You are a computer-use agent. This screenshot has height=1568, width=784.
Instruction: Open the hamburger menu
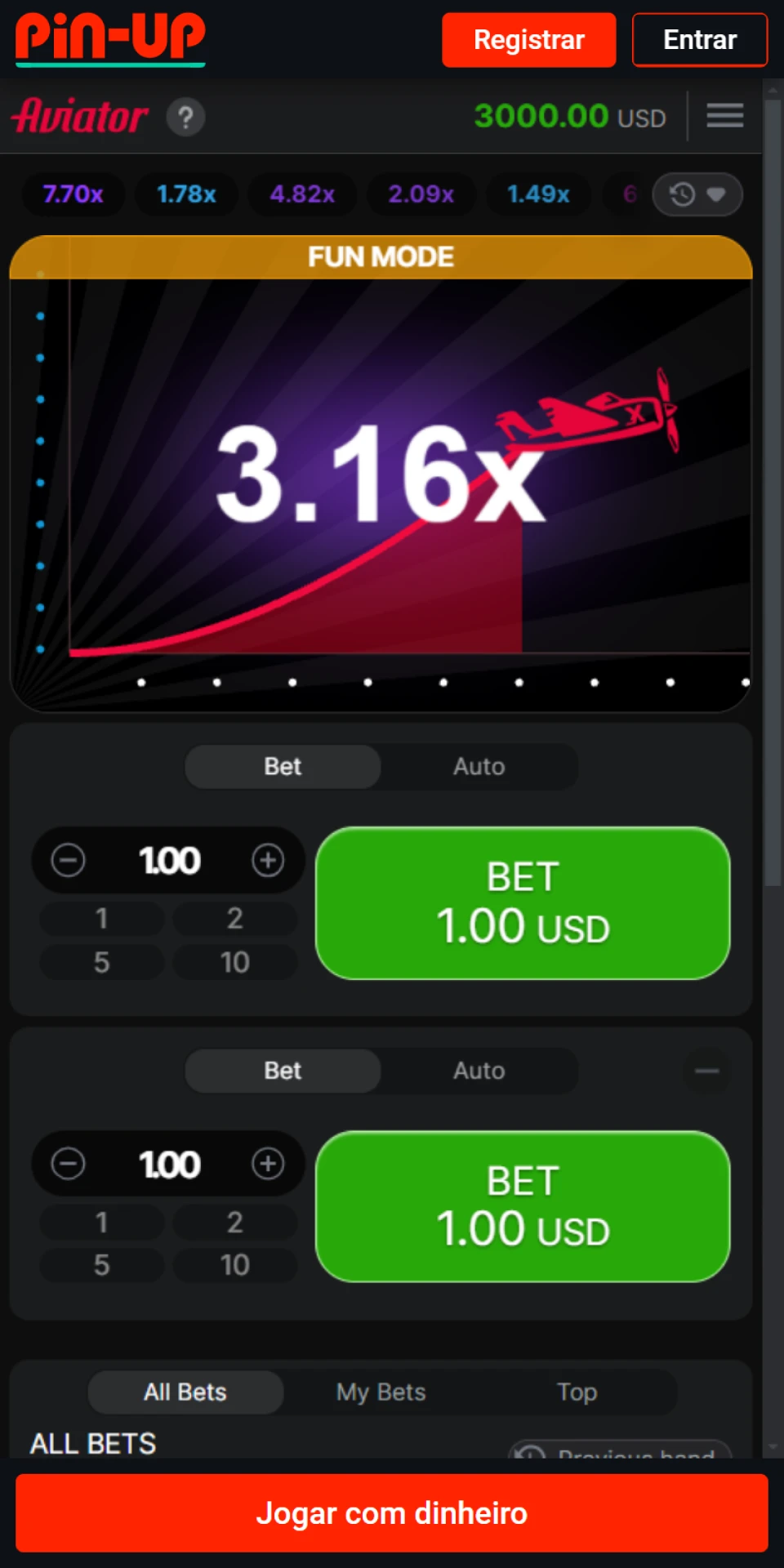[724, 116]
